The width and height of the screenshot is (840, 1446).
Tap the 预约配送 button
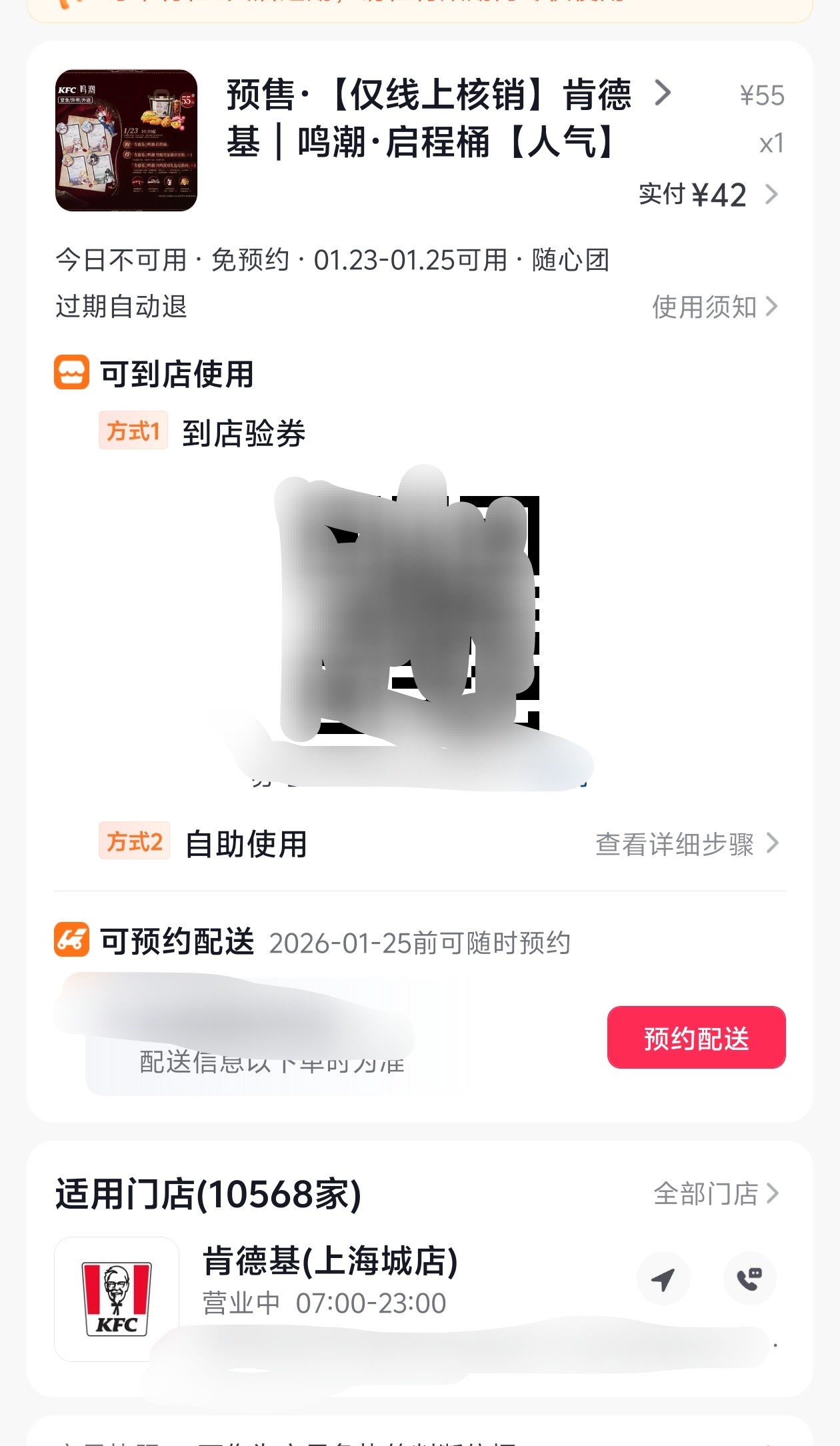[x=696, y=1037]
